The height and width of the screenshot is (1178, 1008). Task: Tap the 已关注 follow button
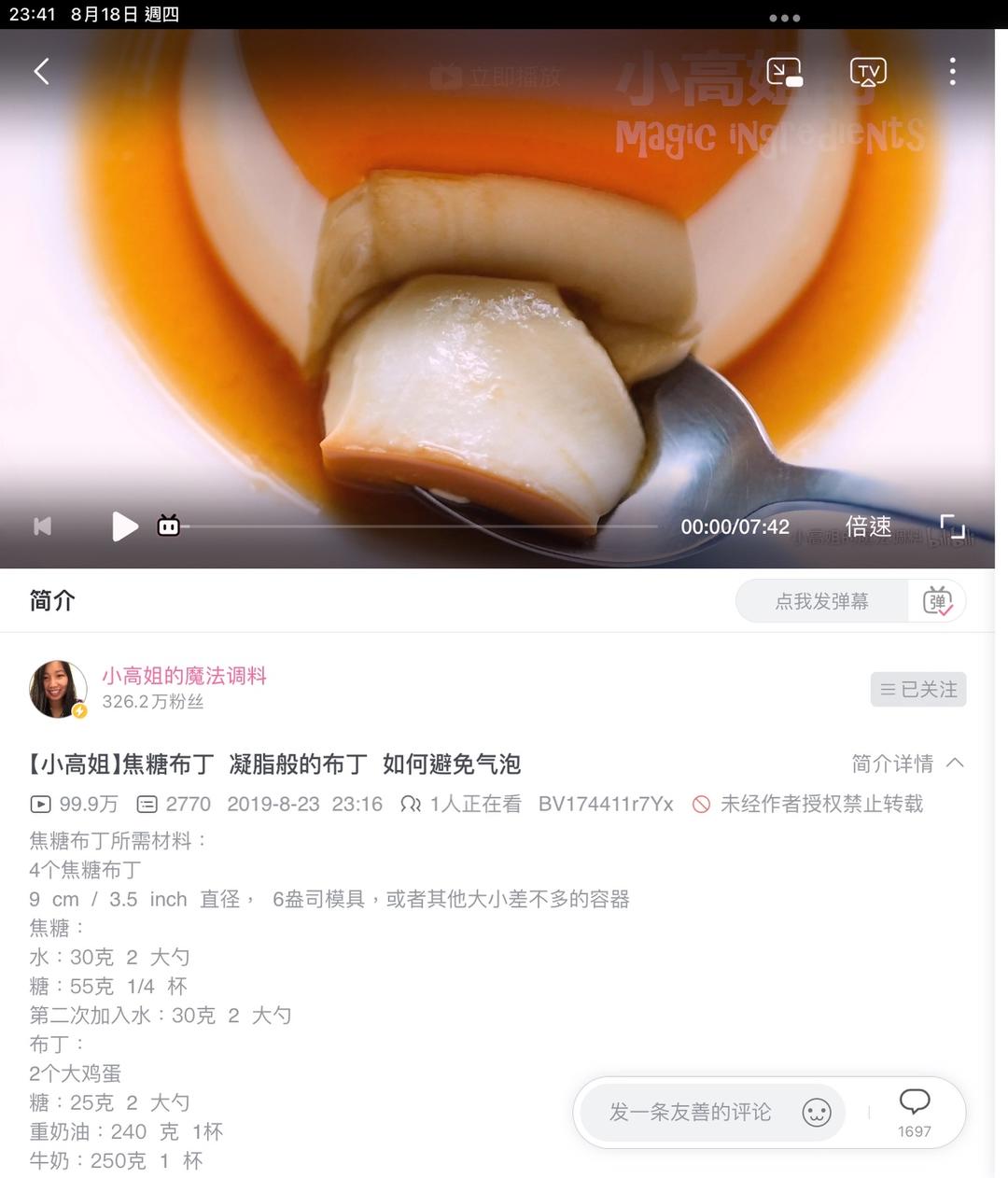point(917,690)
